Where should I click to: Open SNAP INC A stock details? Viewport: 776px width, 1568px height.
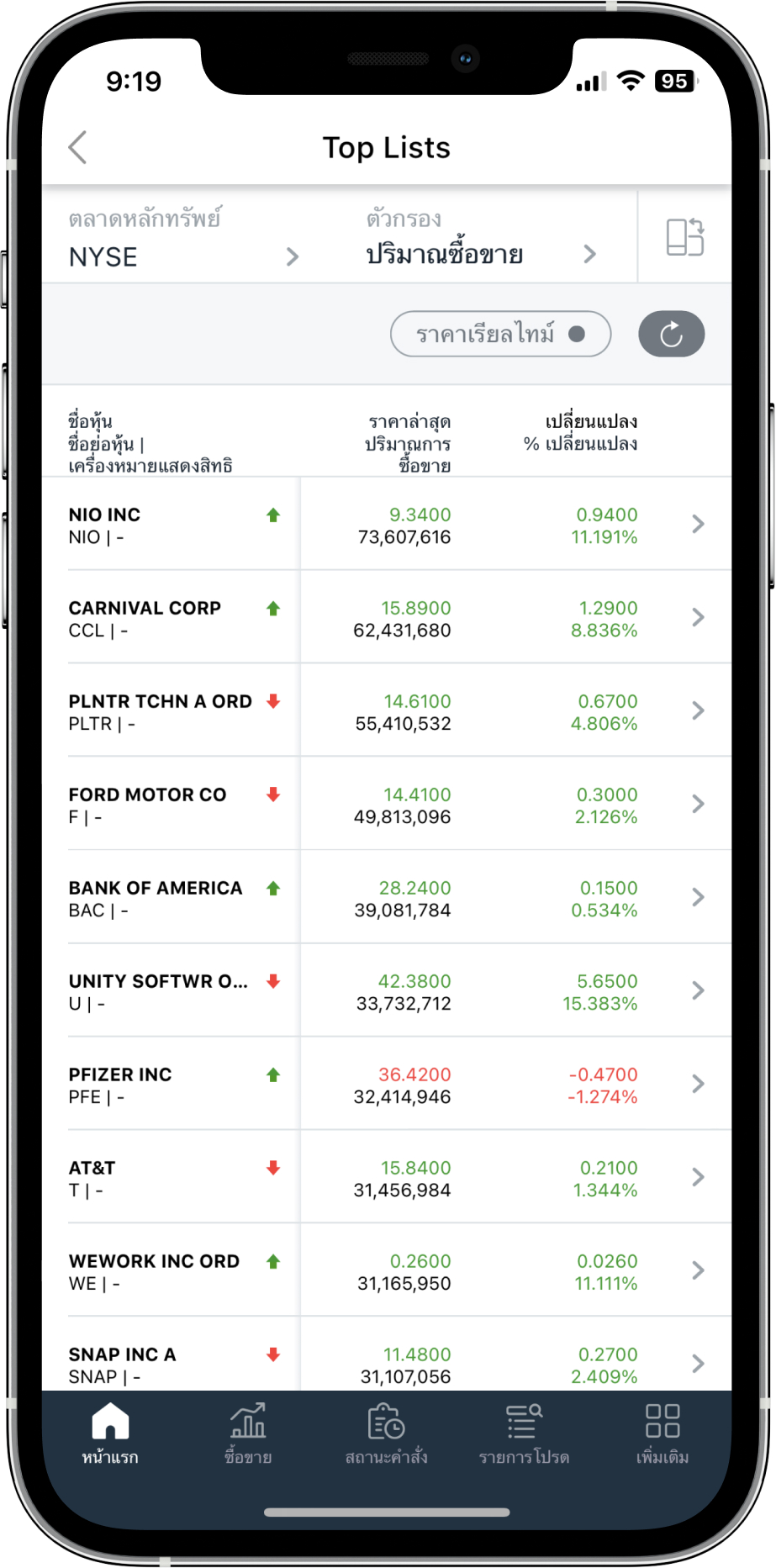click(x=386, y=1363)
